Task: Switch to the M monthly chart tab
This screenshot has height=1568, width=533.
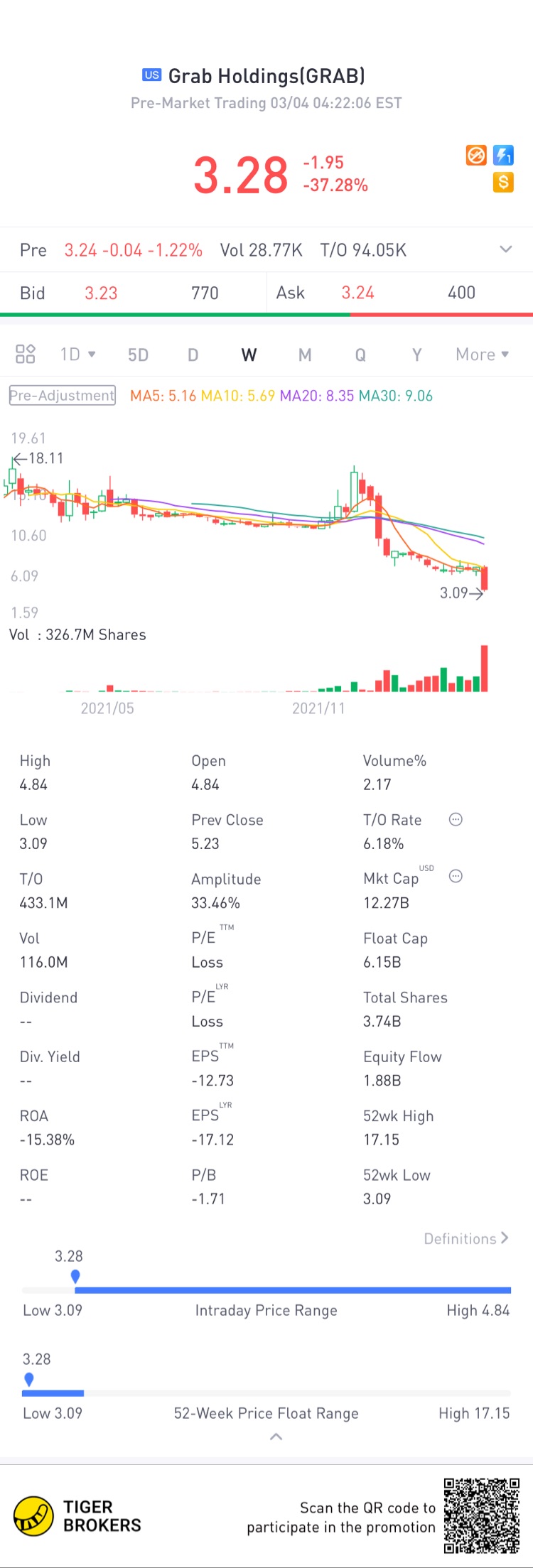Action: [305, 355]
